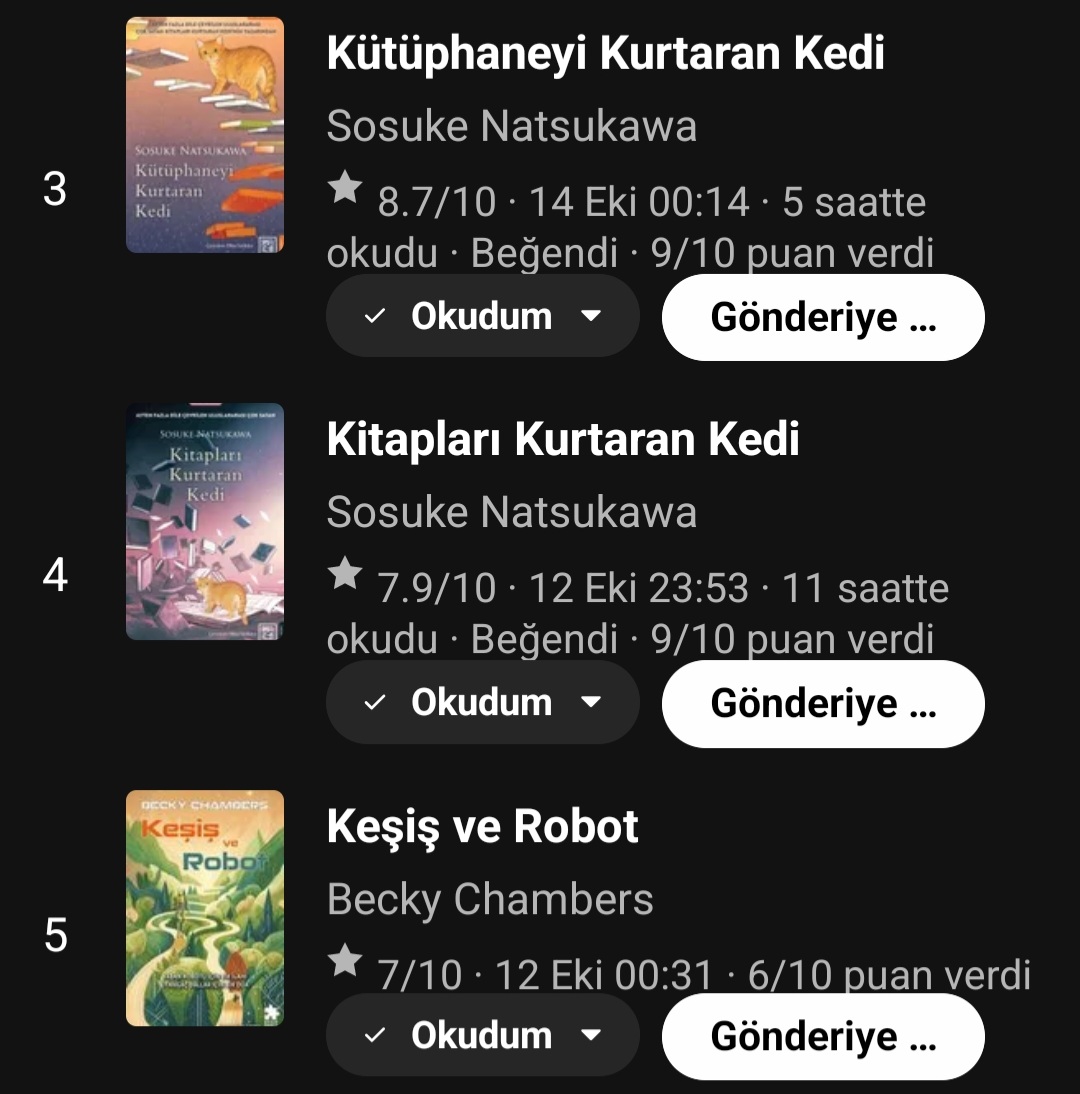Open the Okudum dropdown for Kütüphaneyi Kurtaran Kedi
The height and width of the screenshot is (1094, 1080).
(482, 317)
